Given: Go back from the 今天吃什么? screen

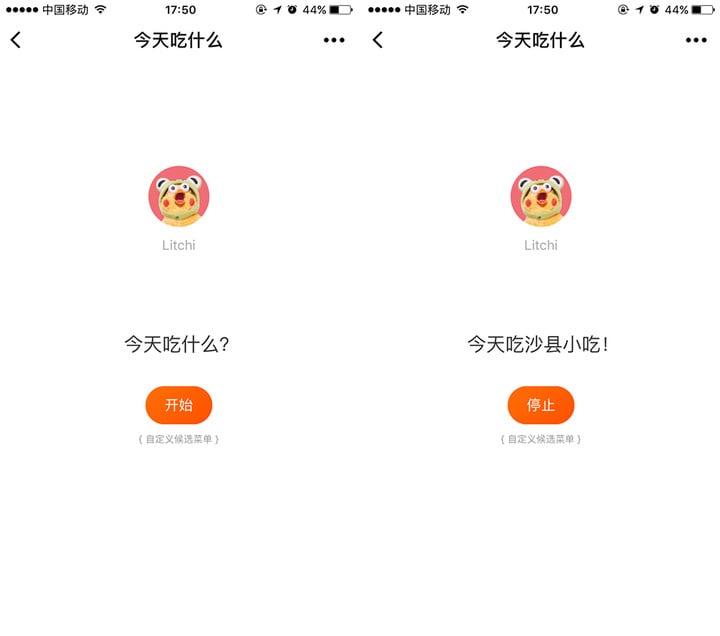Looking at the screenshot, I should [16, 41].
